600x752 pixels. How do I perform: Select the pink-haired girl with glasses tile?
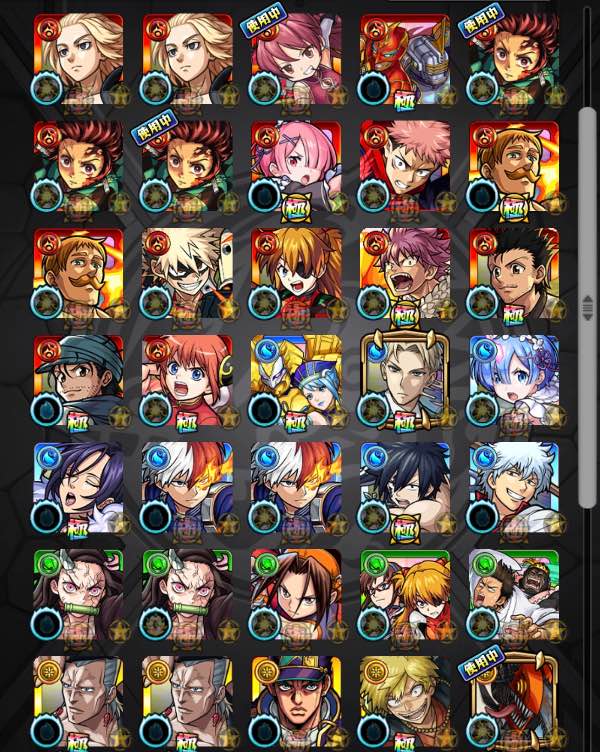[296, 58]
